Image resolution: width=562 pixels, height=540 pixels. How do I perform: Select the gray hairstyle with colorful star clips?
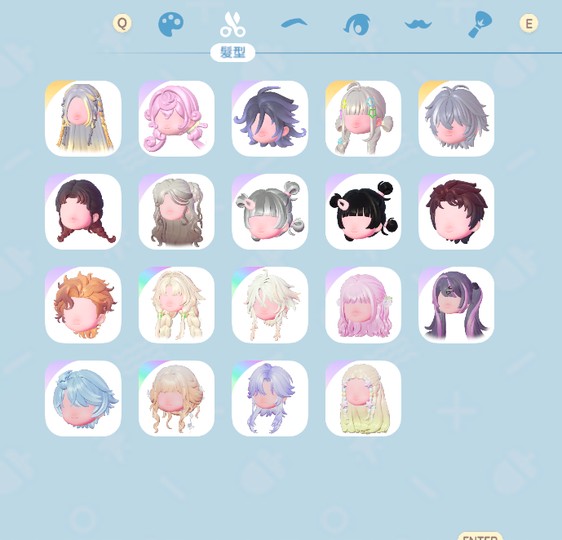pos(363,118)
